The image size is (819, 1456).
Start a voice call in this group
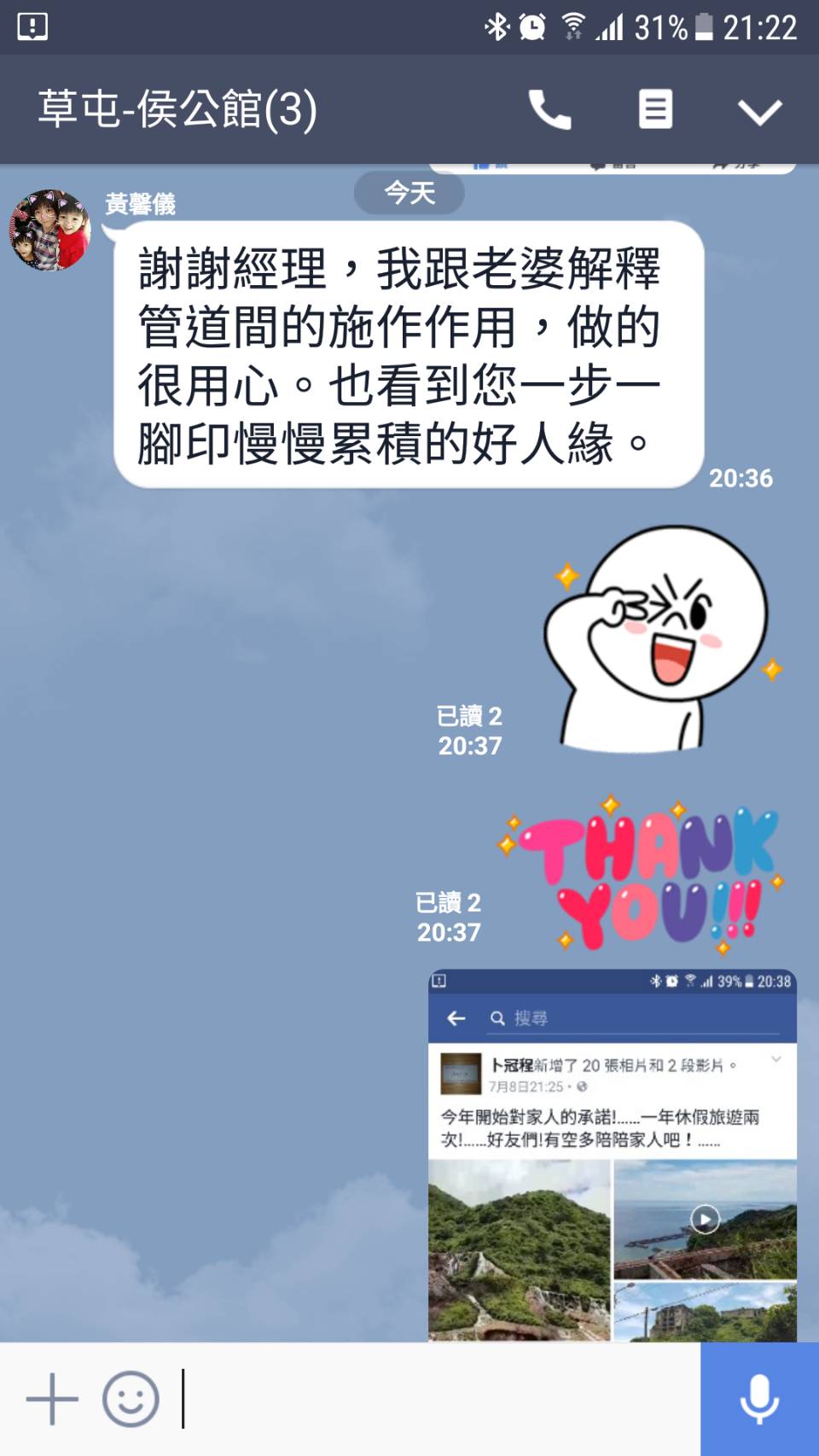click(x=549, y=110)
